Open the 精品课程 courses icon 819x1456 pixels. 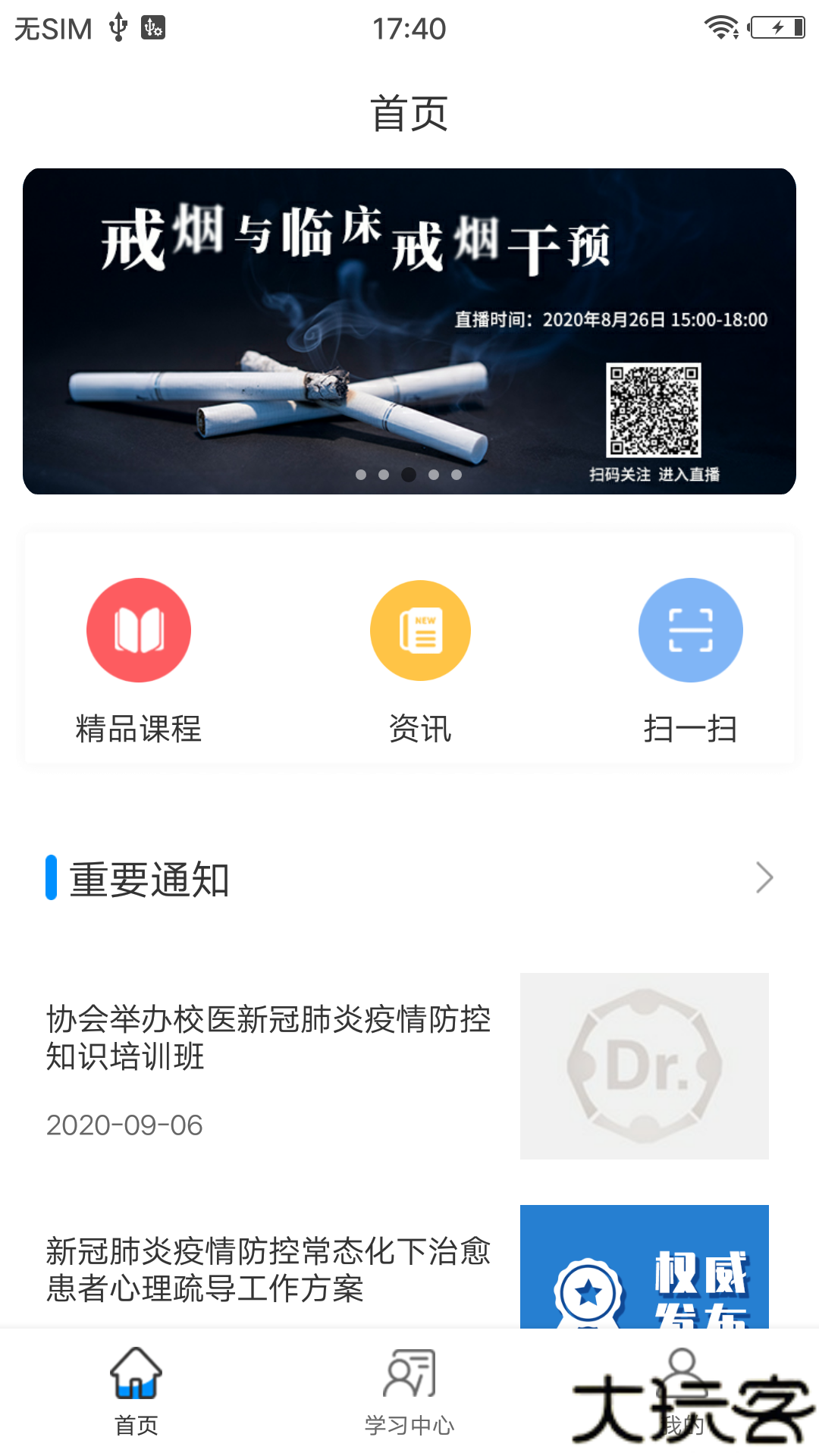[x=139, y=630]
